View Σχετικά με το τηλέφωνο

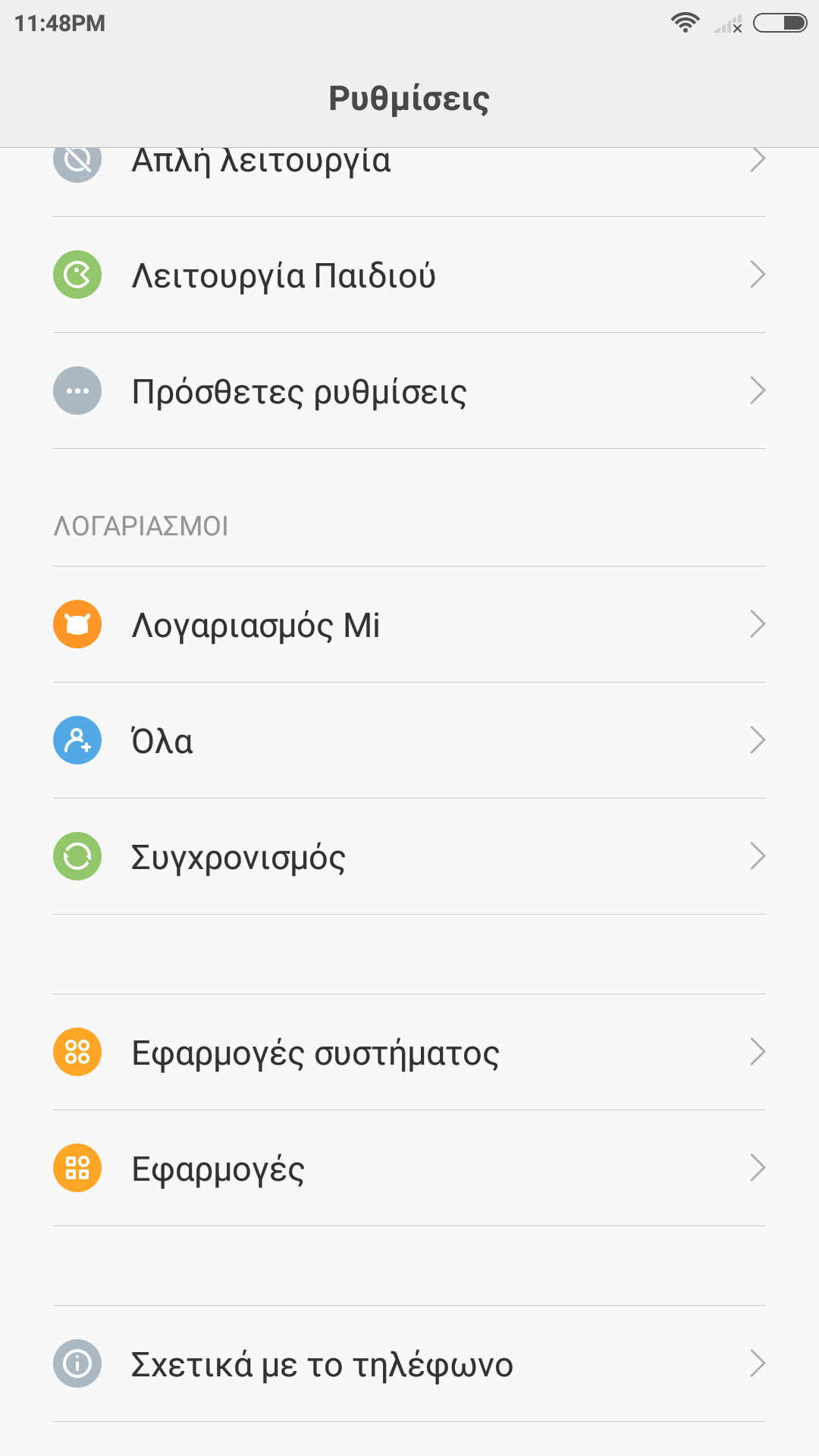click(x=409, y=1364)
